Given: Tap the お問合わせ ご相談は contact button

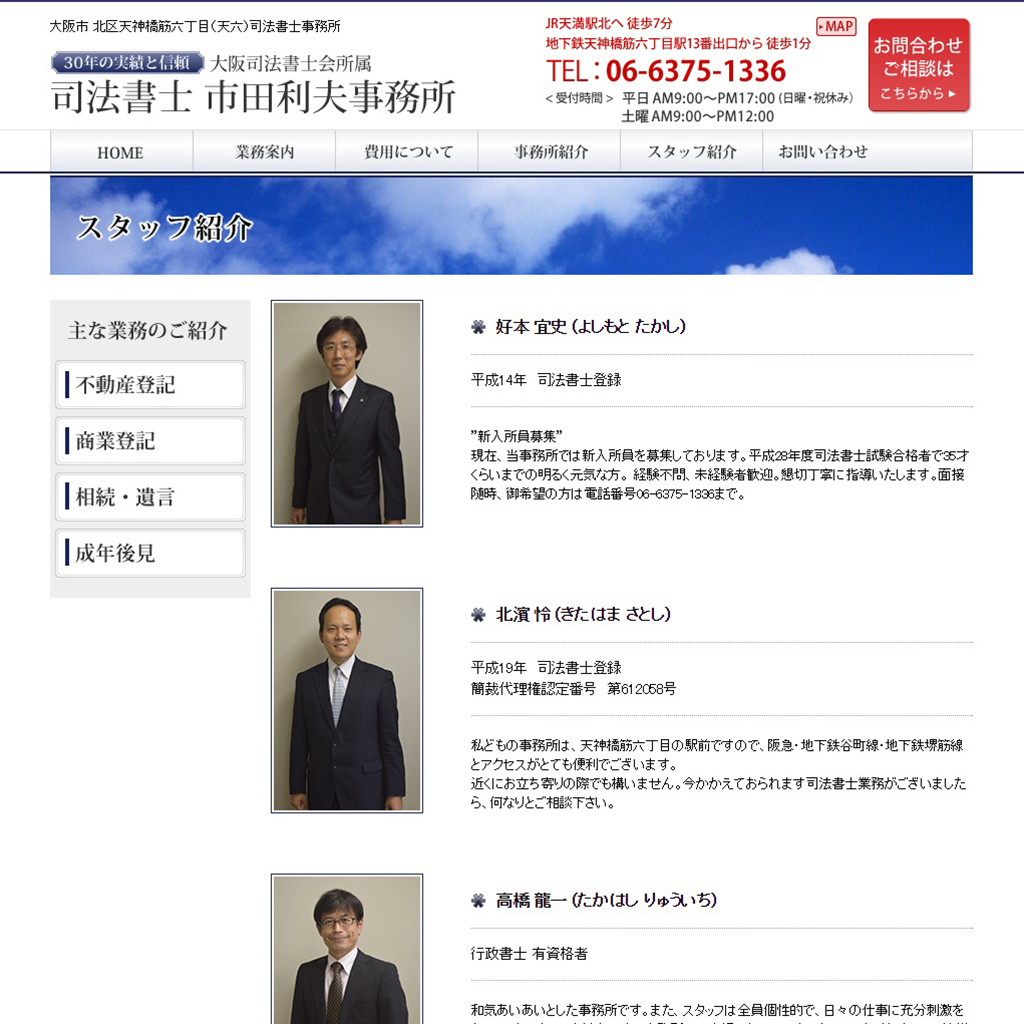Looking at the screenshot, I should [x=918, y=67].
